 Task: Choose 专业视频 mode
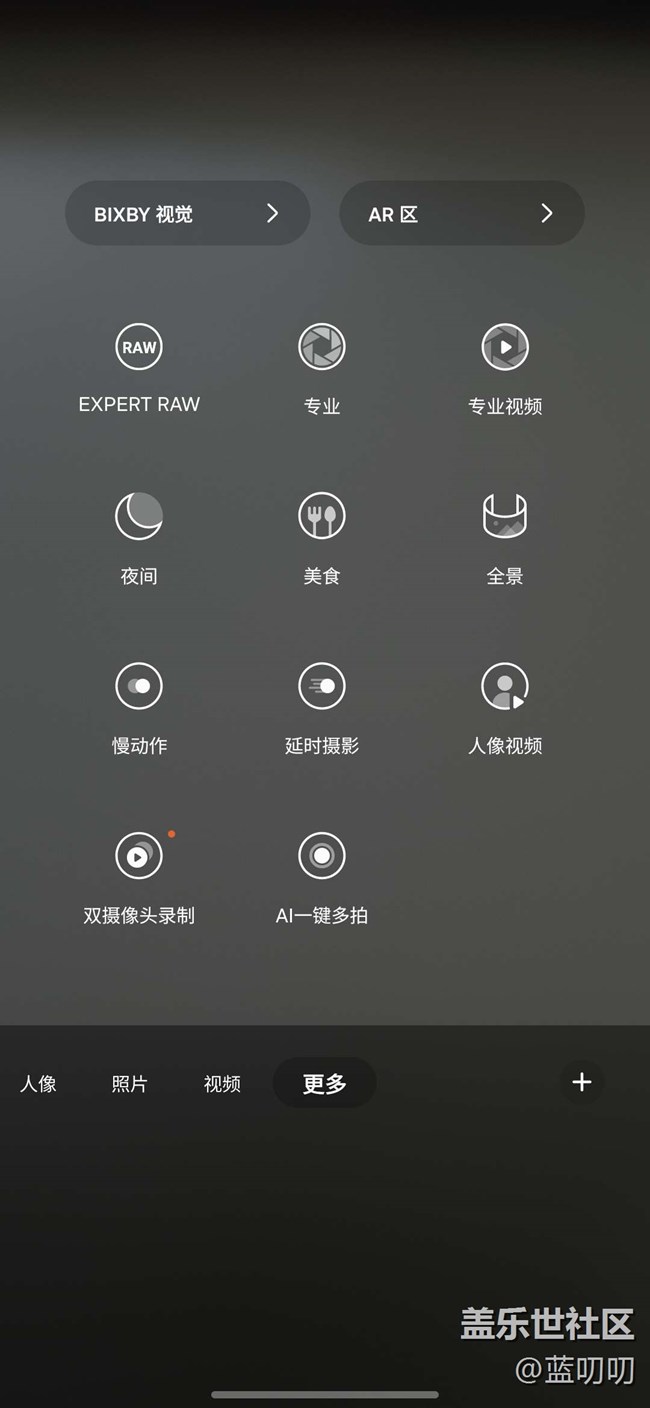505,368
